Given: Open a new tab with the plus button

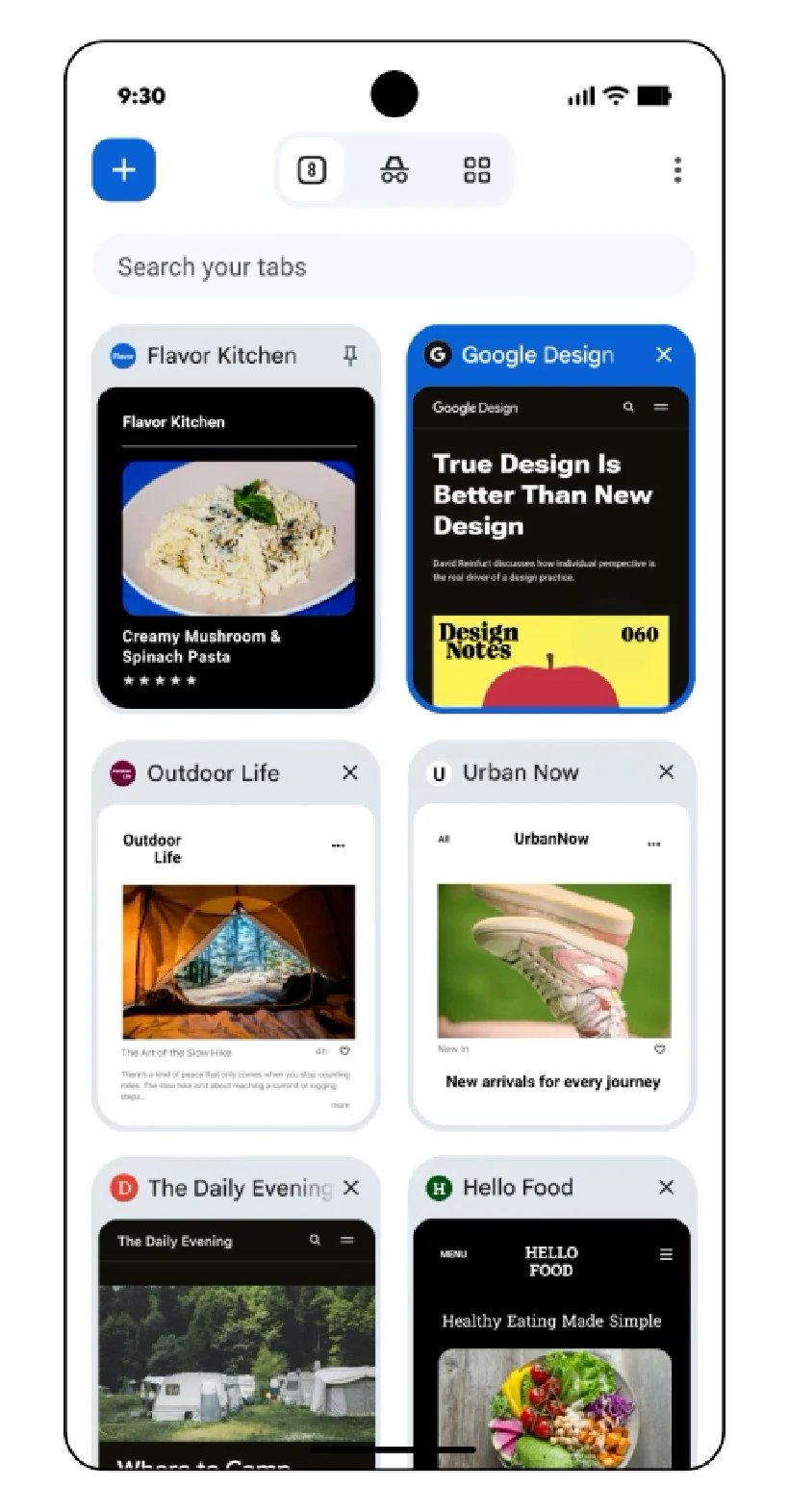Looking at the screenshot, I should (123, 170).
